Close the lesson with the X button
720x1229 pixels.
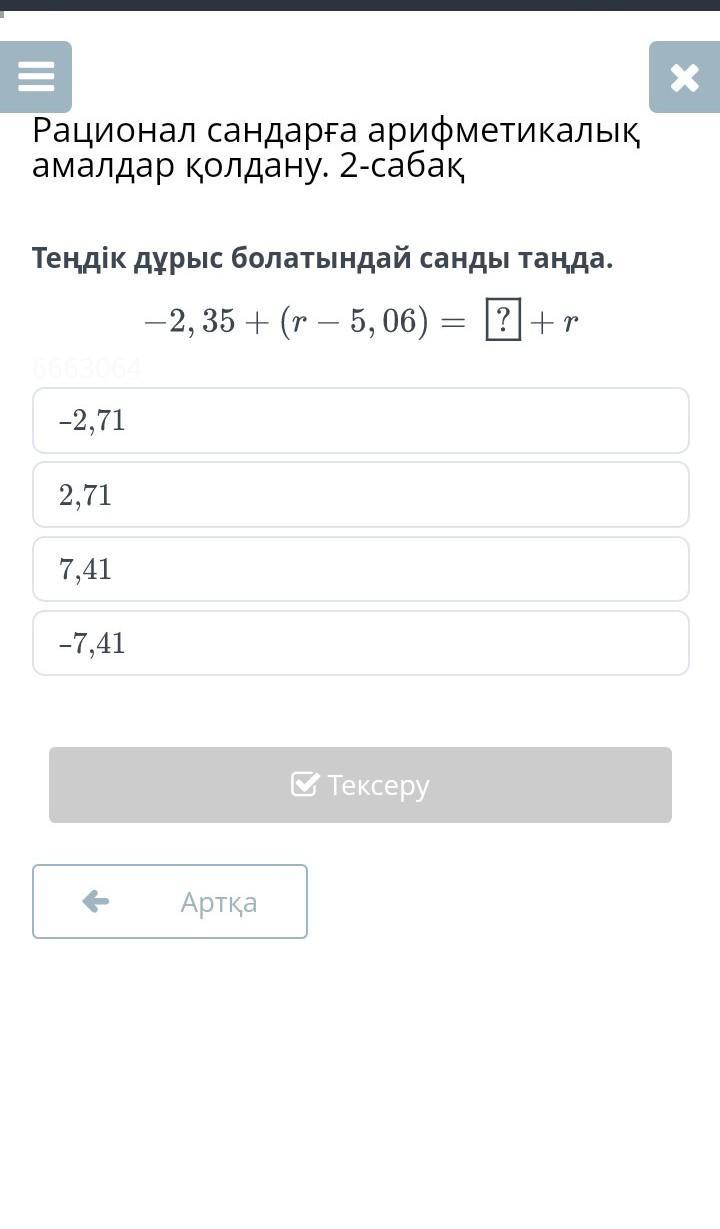coord(684,77)
